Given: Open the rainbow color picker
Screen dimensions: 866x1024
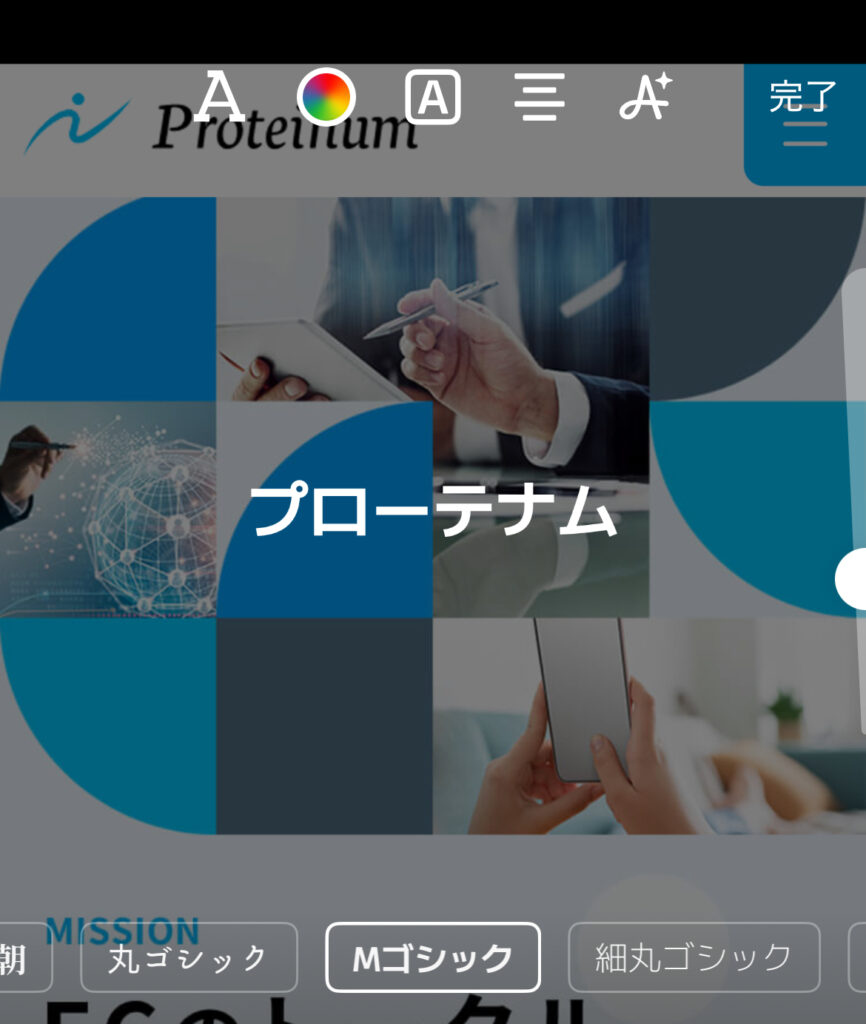Looking at the screenshot, I should point(326,96).
